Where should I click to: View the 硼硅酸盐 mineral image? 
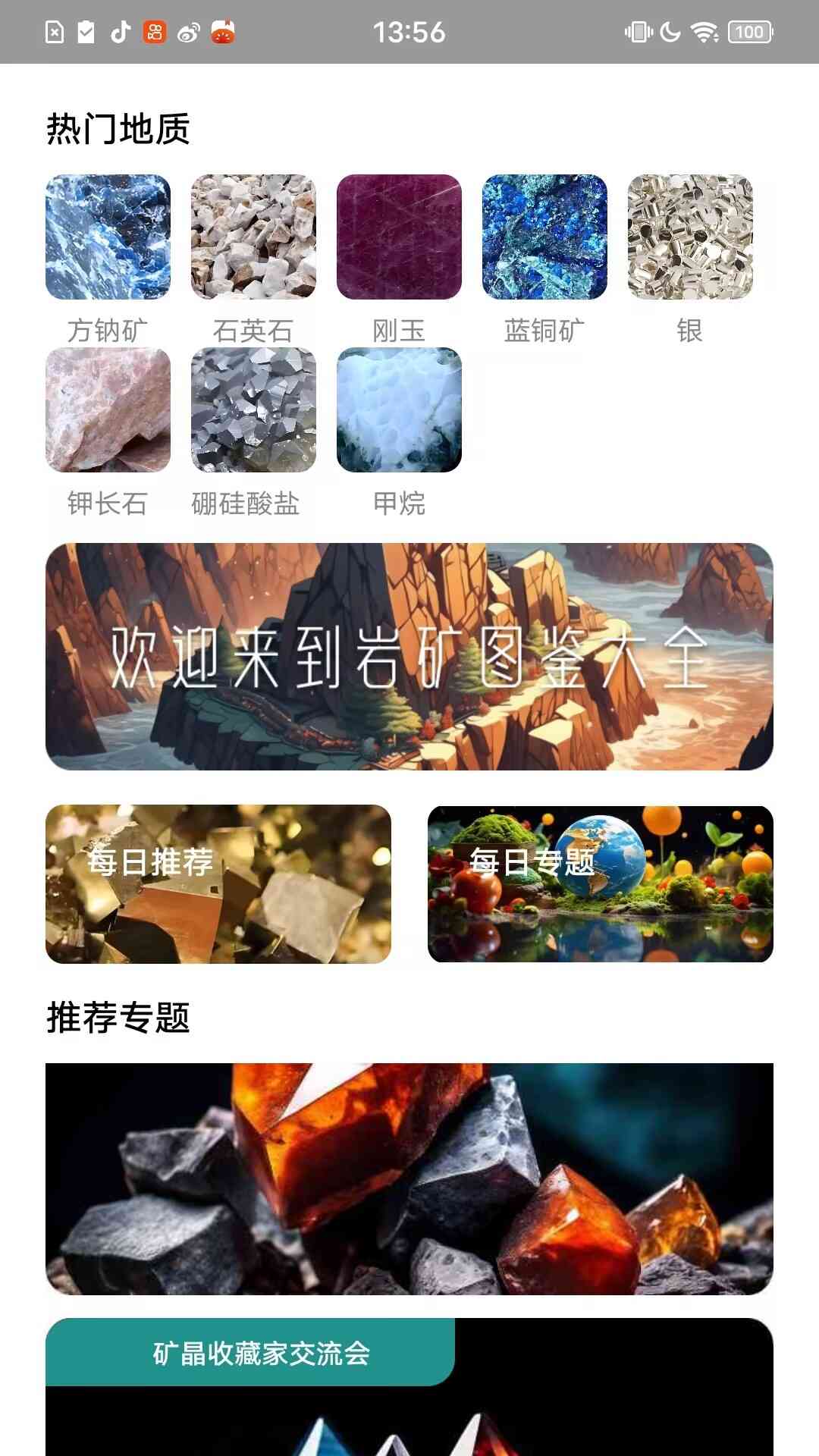click(255, 410)
